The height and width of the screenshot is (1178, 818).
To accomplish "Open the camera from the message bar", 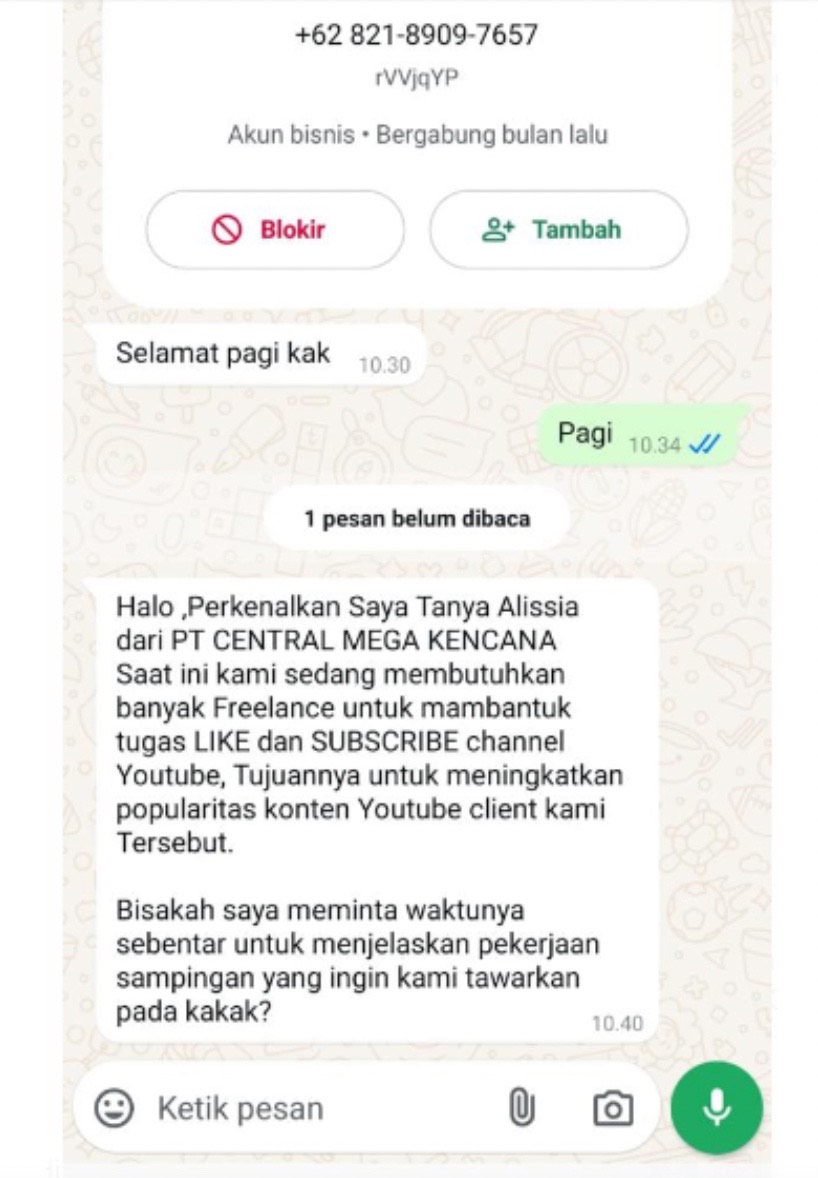I will coord(612,1108).
